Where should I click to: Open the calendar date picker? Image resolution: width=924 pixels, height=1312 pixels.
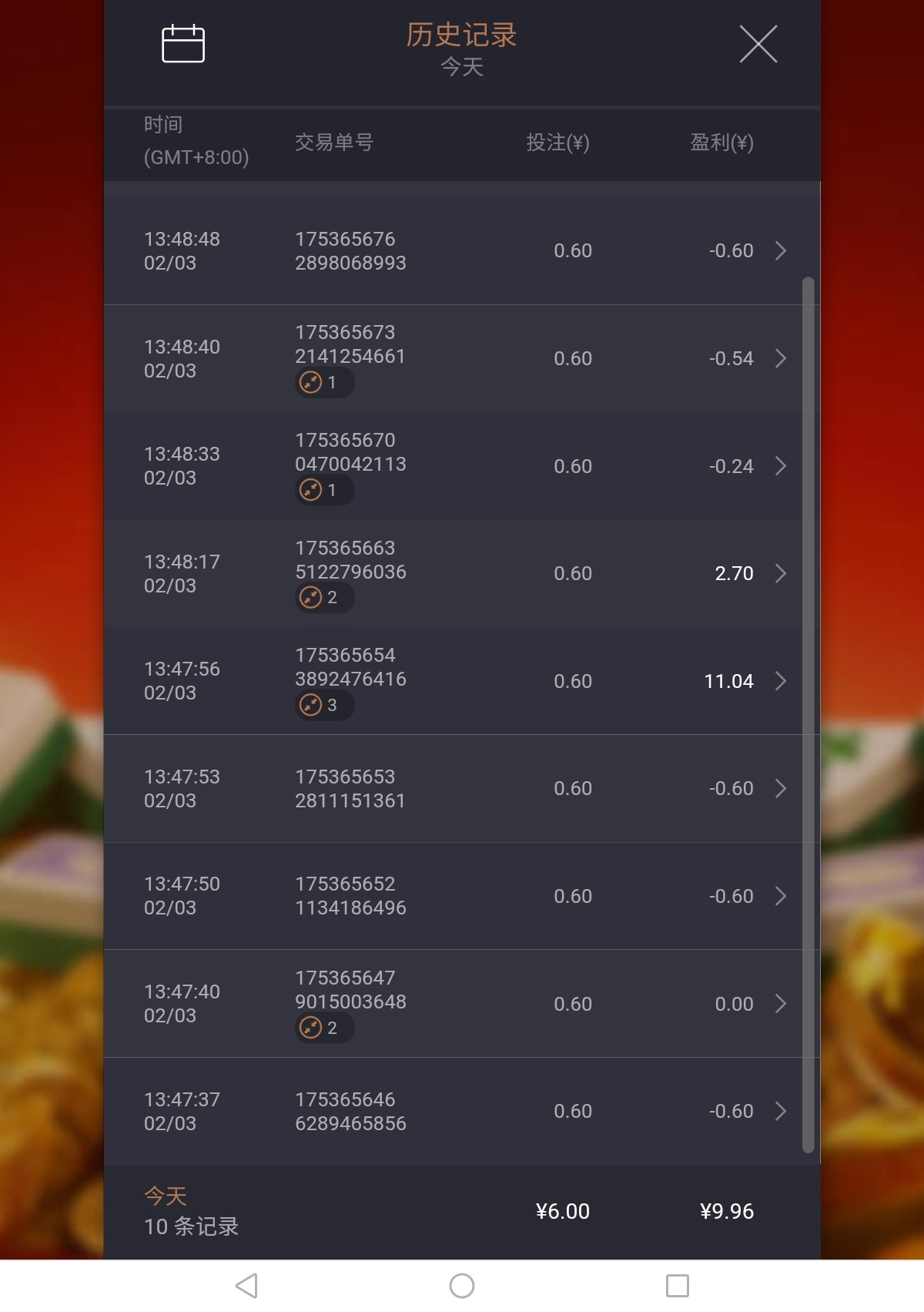click(x=183, y=44)
